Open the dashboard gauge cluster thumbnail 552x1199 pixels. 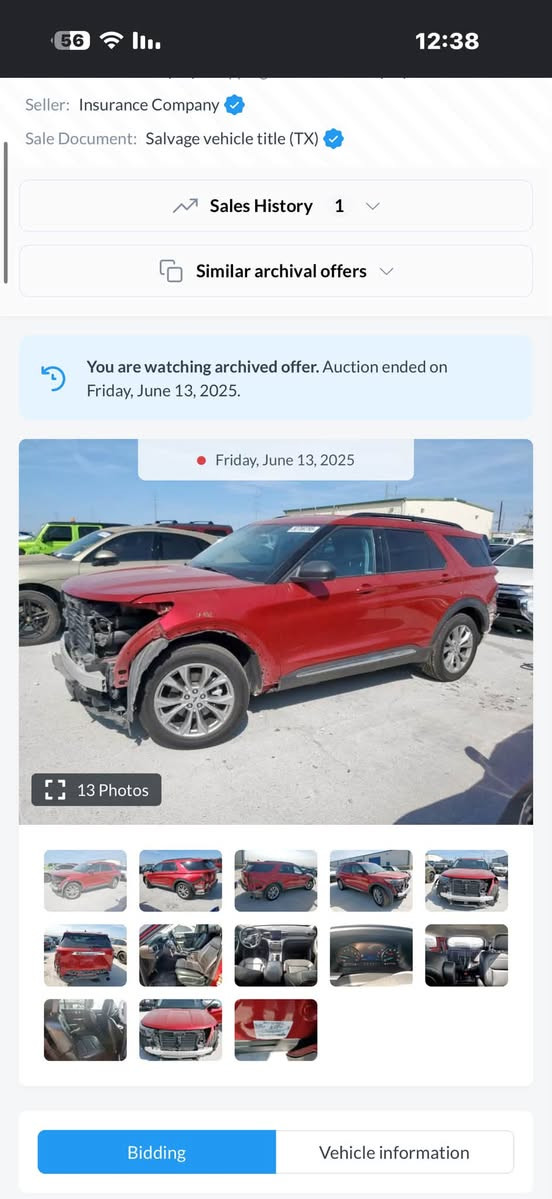[x=371, y=955]
